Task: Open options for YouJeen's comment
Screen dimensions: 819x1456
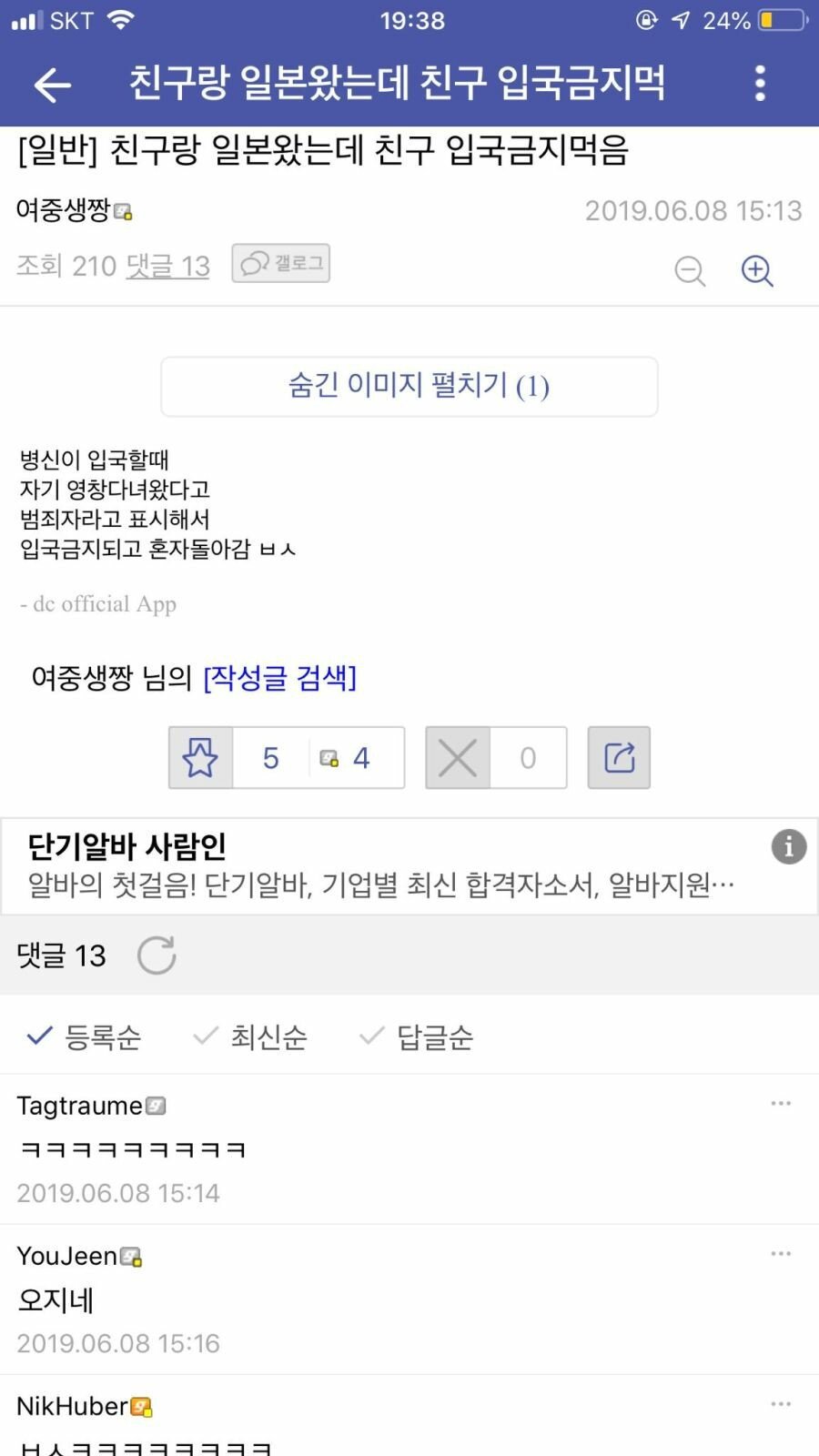Action: pos(780,1253)
